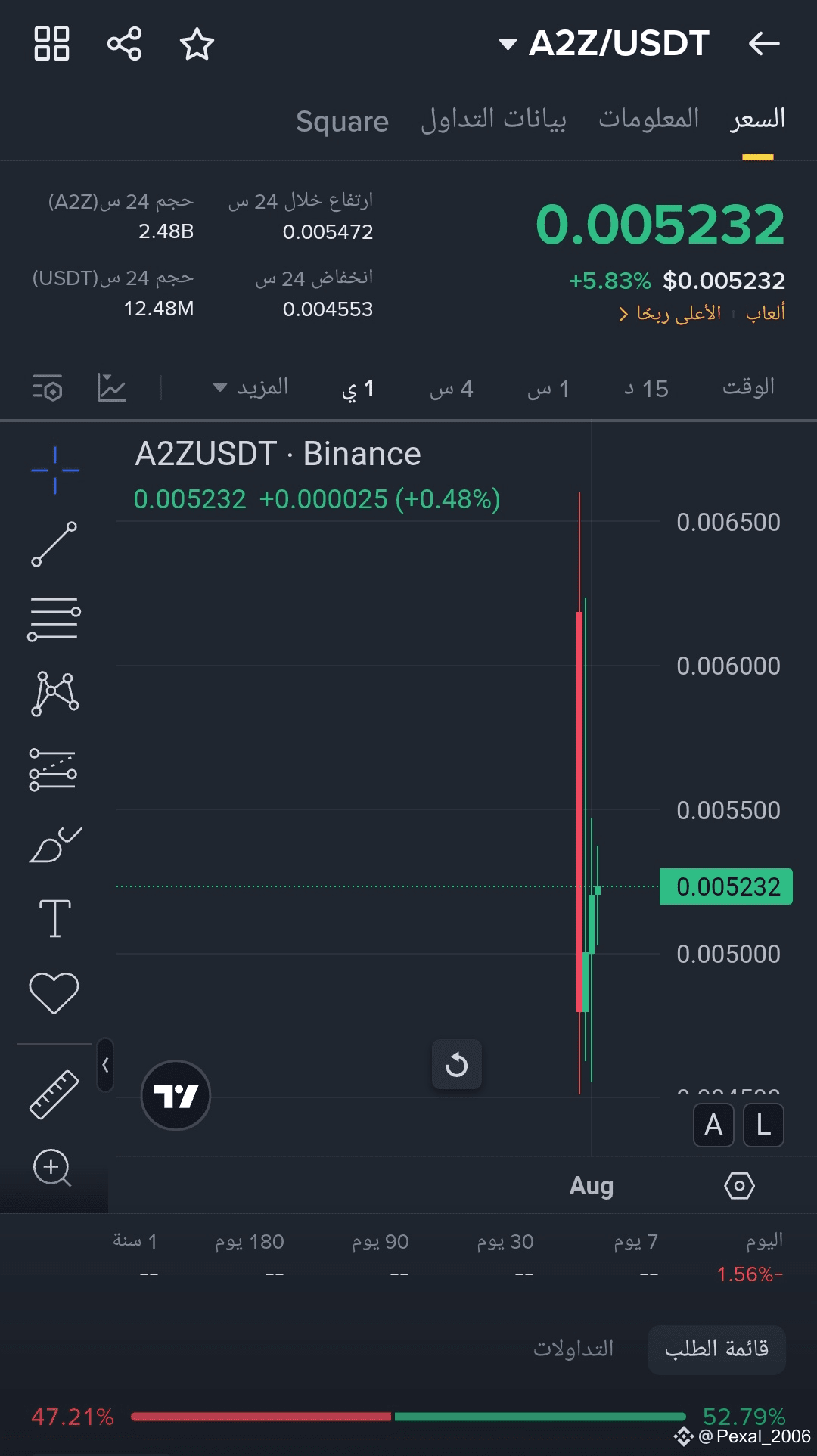Select the 4 س chart interval
This screenshot has height=1456, width=817.
tap(451, 389)
